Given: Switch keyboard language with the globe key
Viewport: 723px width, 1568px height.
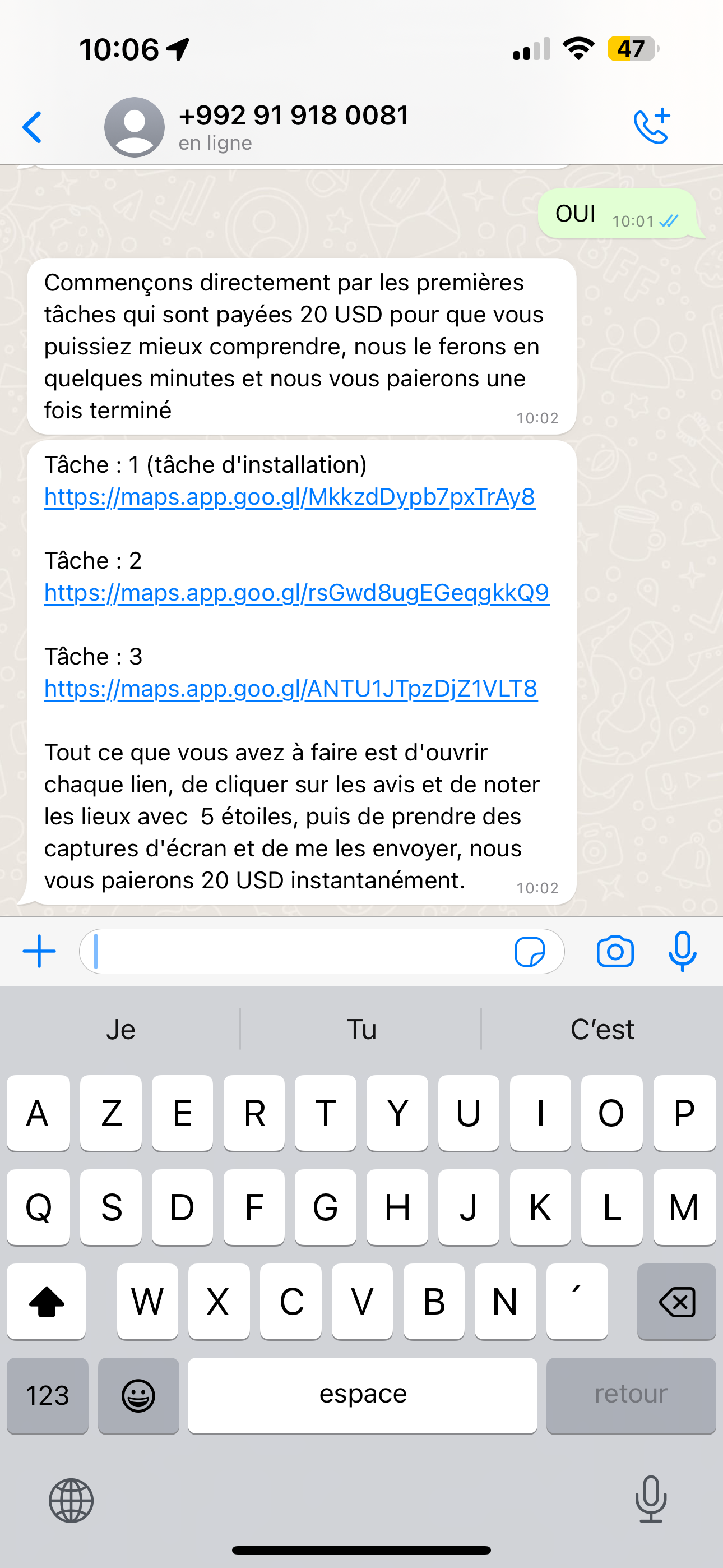Looking at the screenshot, I should click(x=71, y=1501).
